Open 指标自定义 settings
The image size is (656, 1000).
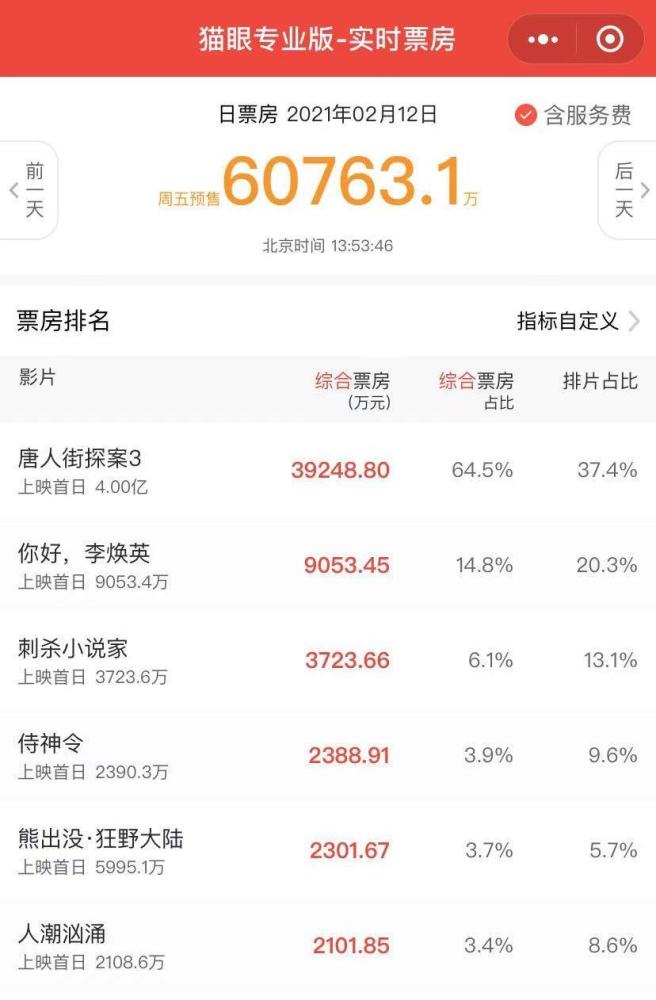click(x=578, y=321)
